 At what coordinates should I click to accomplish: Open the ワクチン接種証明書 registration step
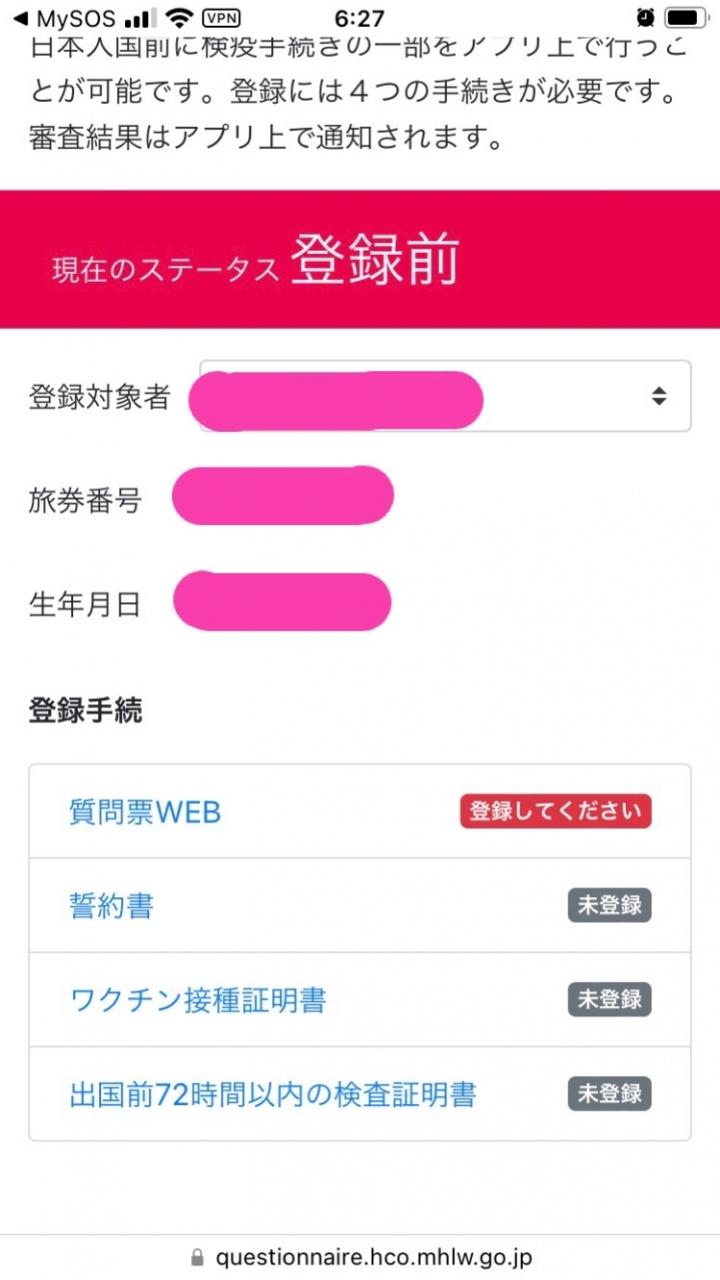198,1000
